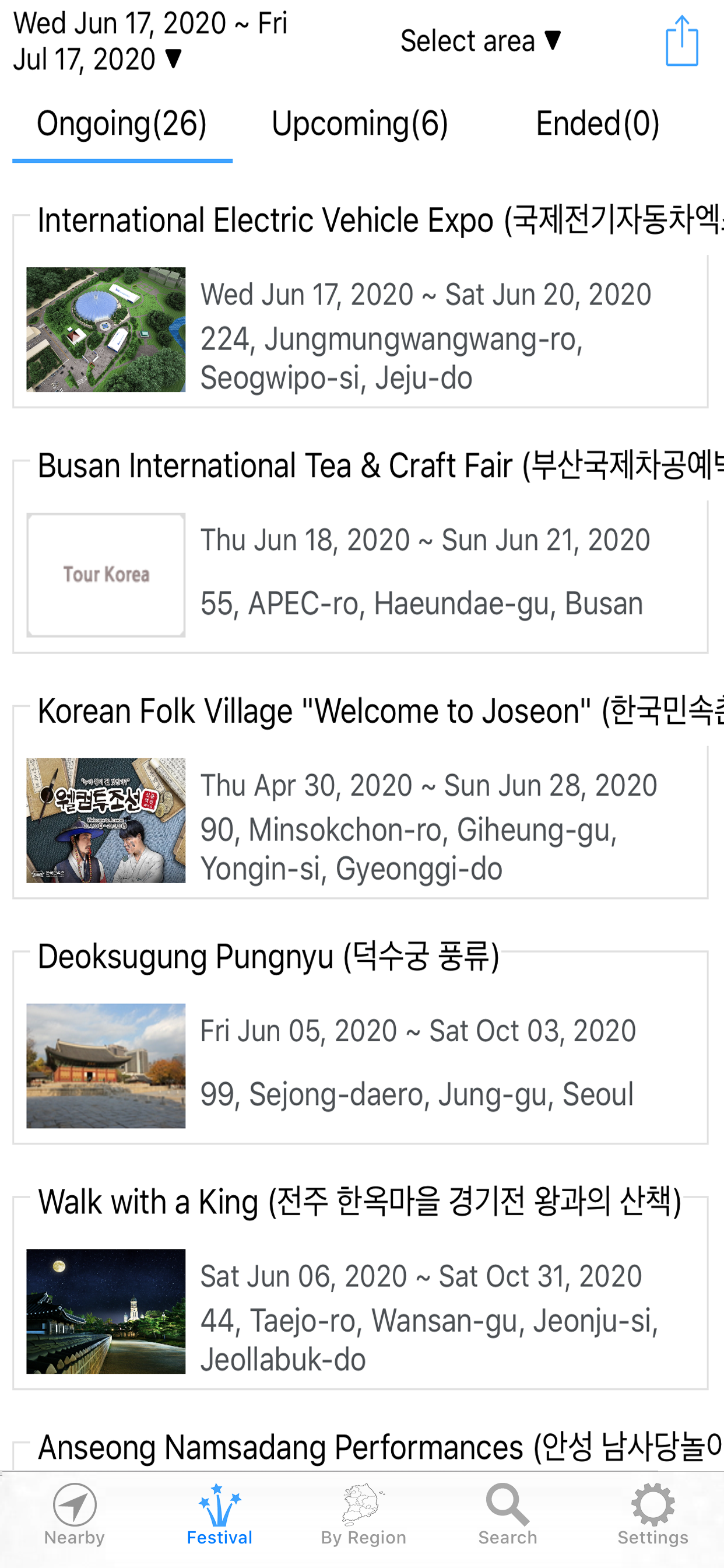Switch to the By Region tab

[x=363, y=1514]
